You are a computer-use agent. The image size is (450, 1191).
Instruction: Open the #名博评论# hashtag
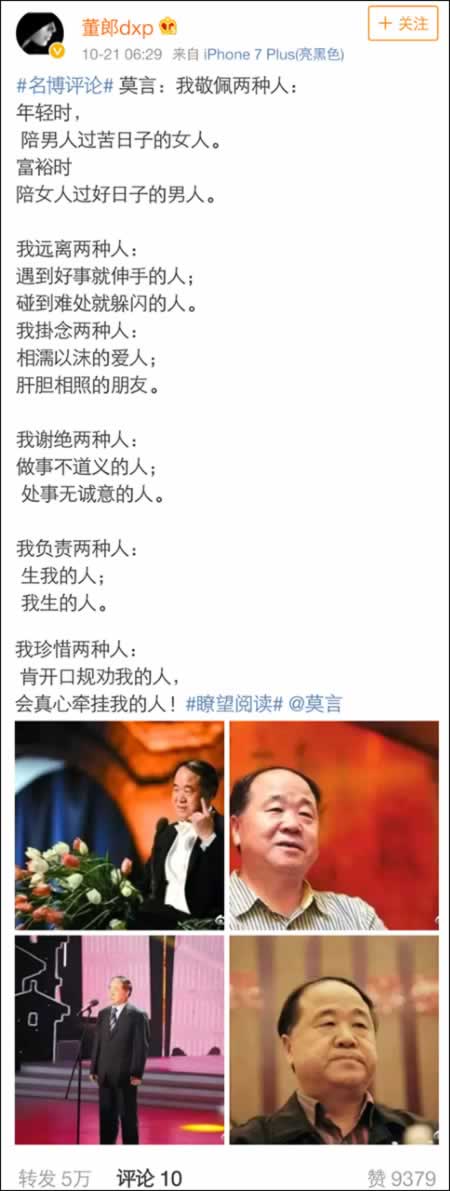(x=65, y=87)
